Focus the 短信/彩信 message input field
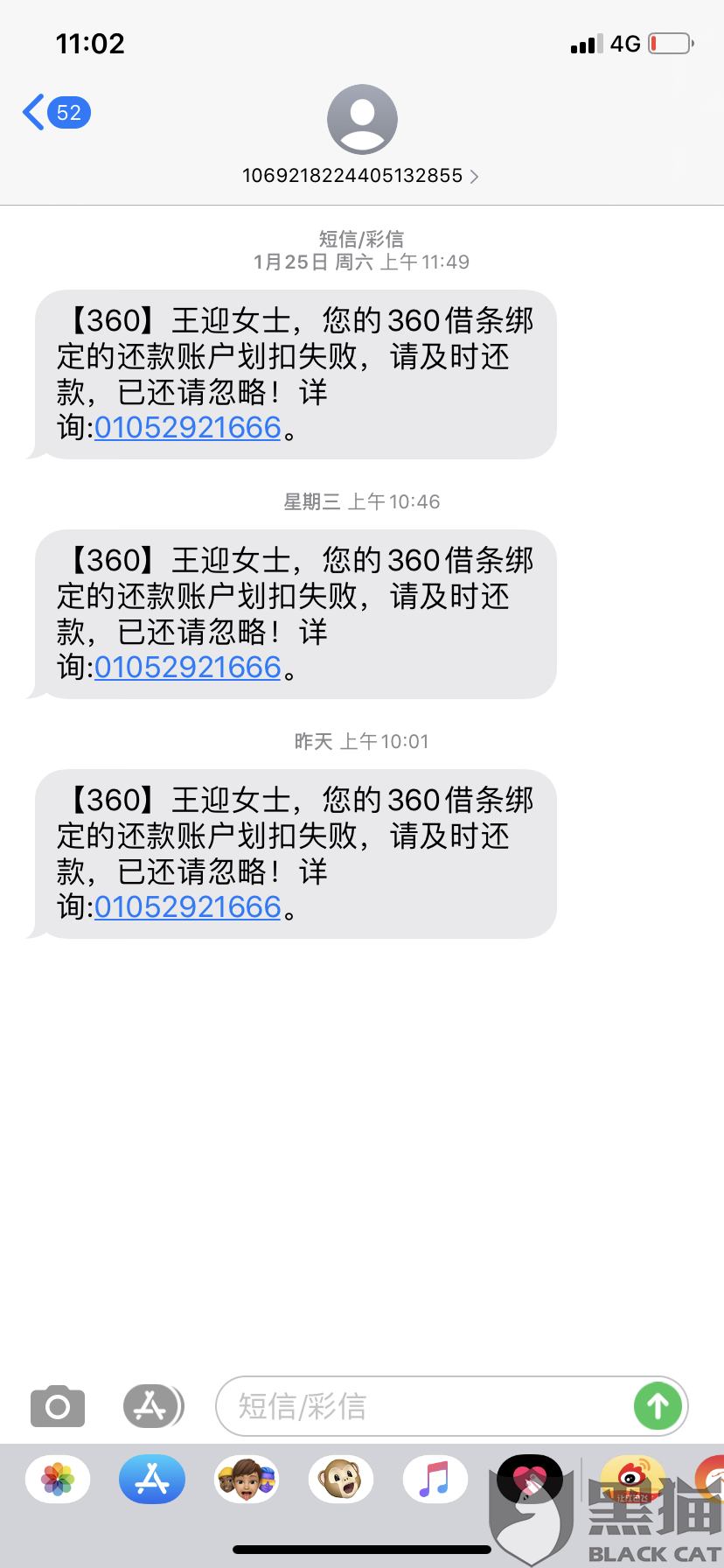This screenshot has height=1568, width=724. point(424,1406)
